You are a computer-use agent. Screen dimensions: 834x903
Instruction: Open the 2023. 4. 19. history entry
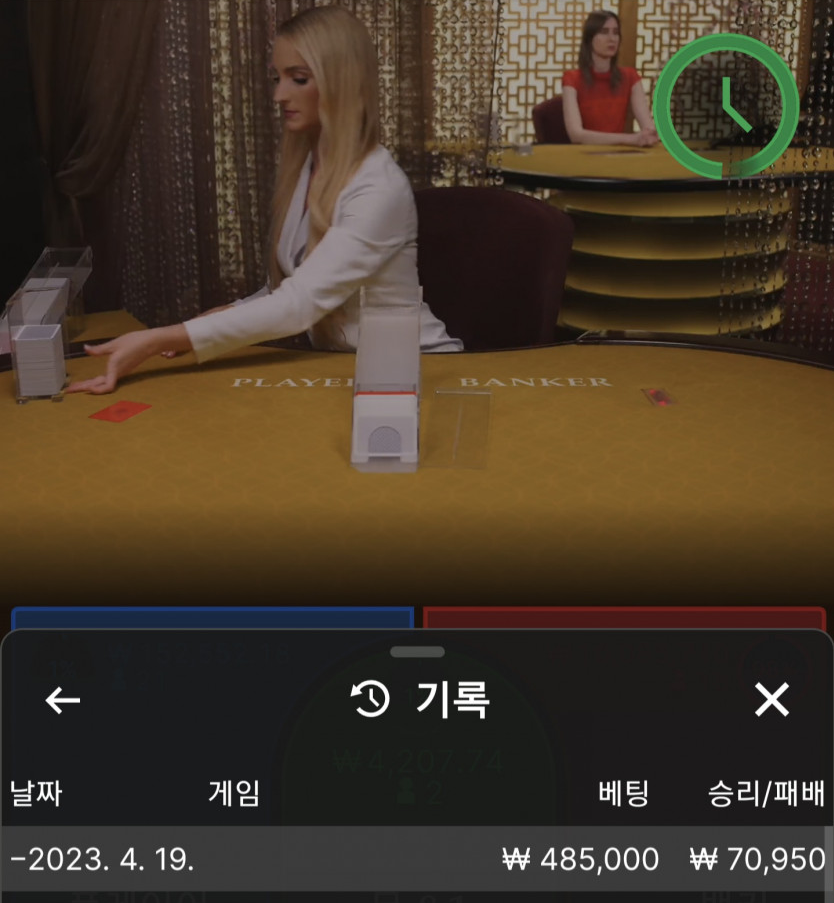point(416,859)
